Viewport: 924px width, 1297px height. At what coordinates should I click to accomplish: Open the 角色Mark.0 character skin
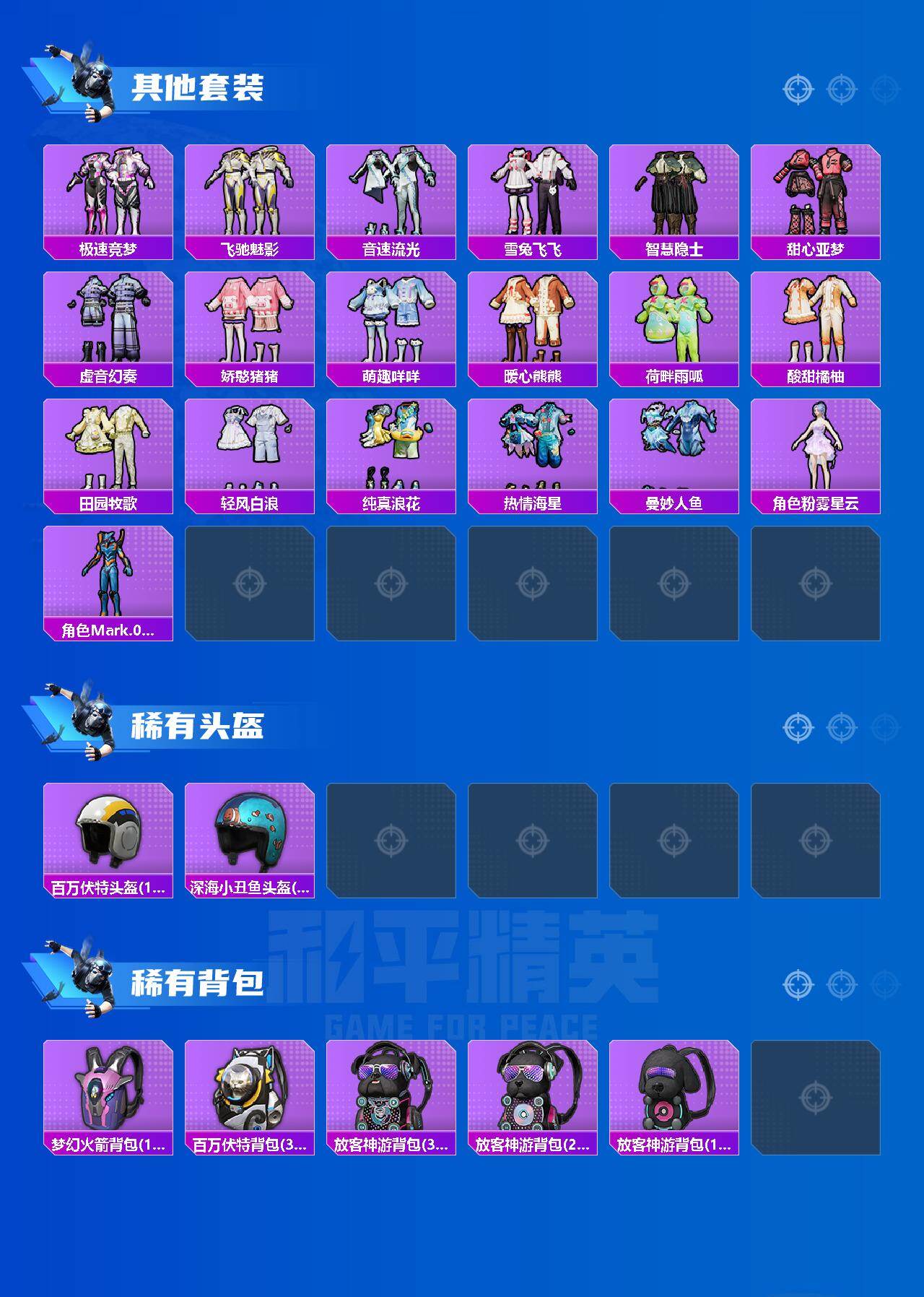coord(108,574)
